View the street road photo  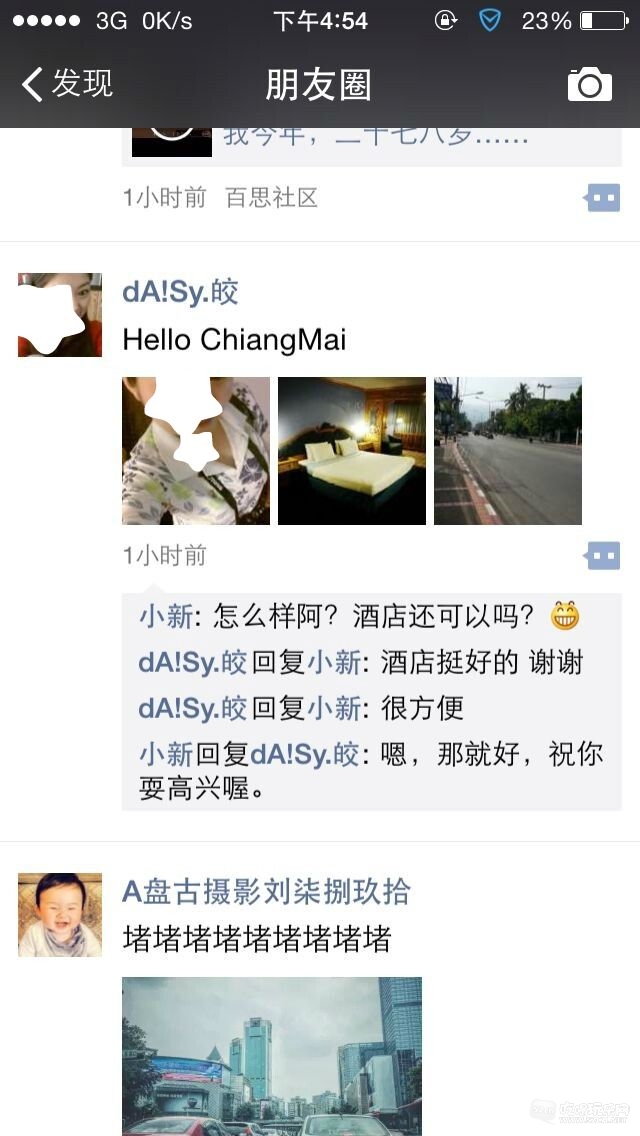(508, 451)
